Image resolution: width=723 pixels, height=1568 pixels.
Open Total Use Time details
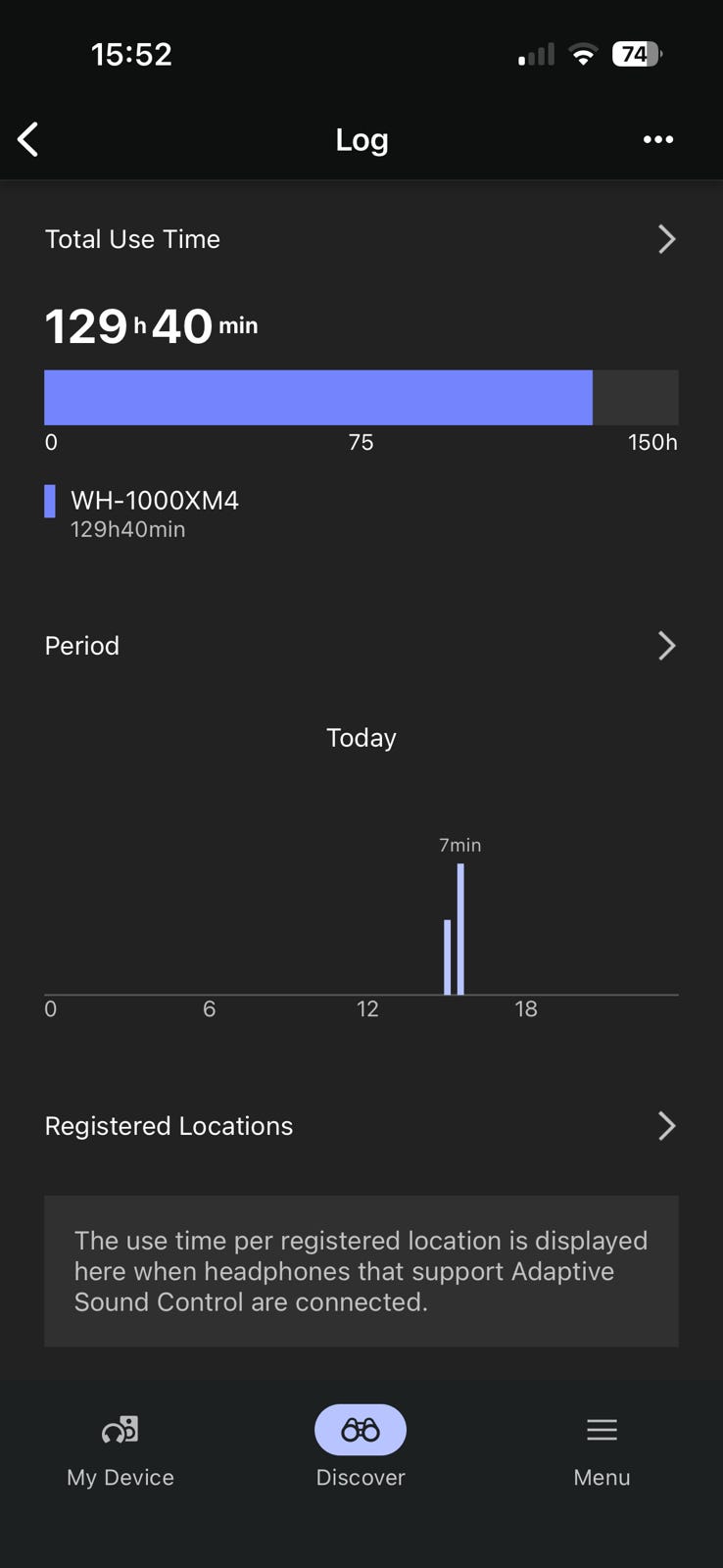(361, 239)
